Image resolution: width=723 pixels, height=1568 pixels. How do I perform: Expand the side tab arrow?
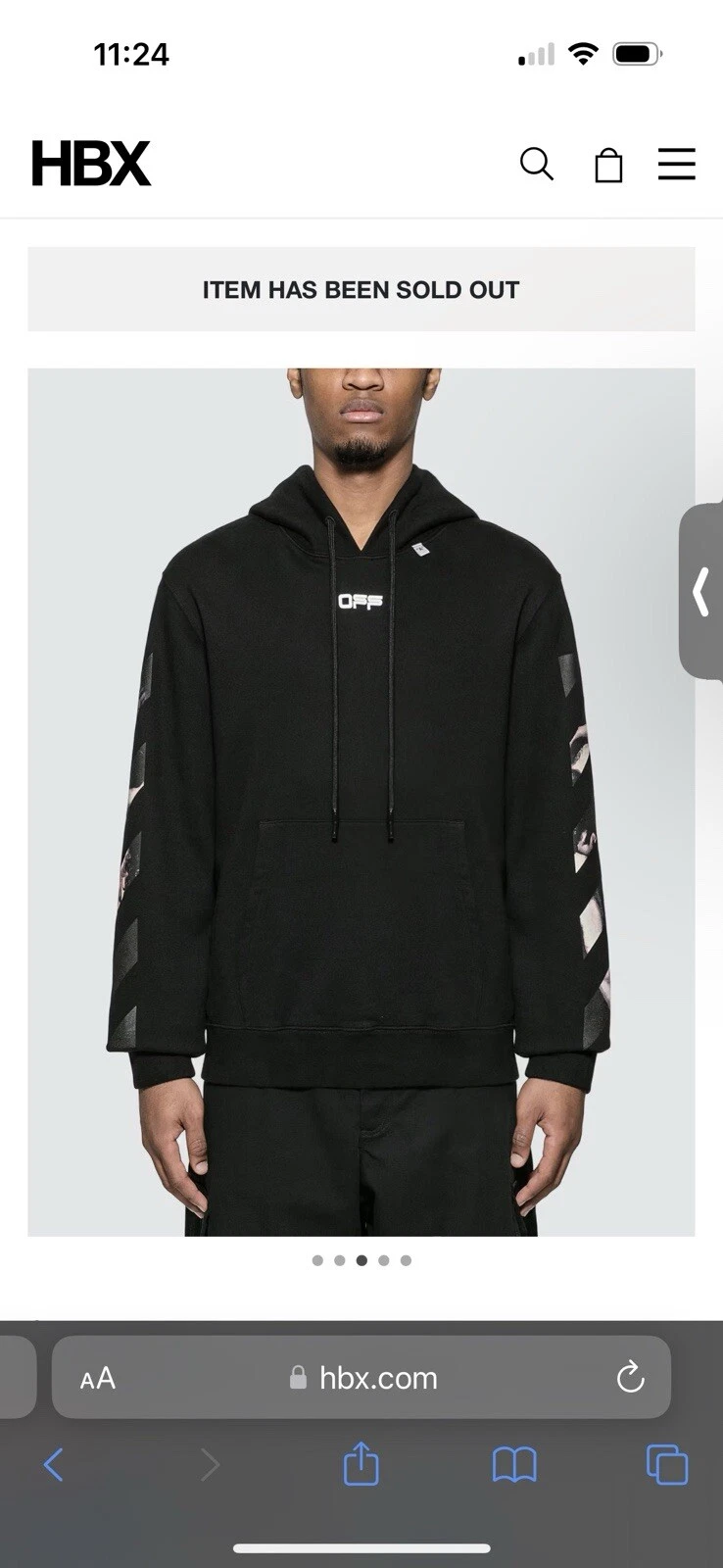(x=701, y=592)
